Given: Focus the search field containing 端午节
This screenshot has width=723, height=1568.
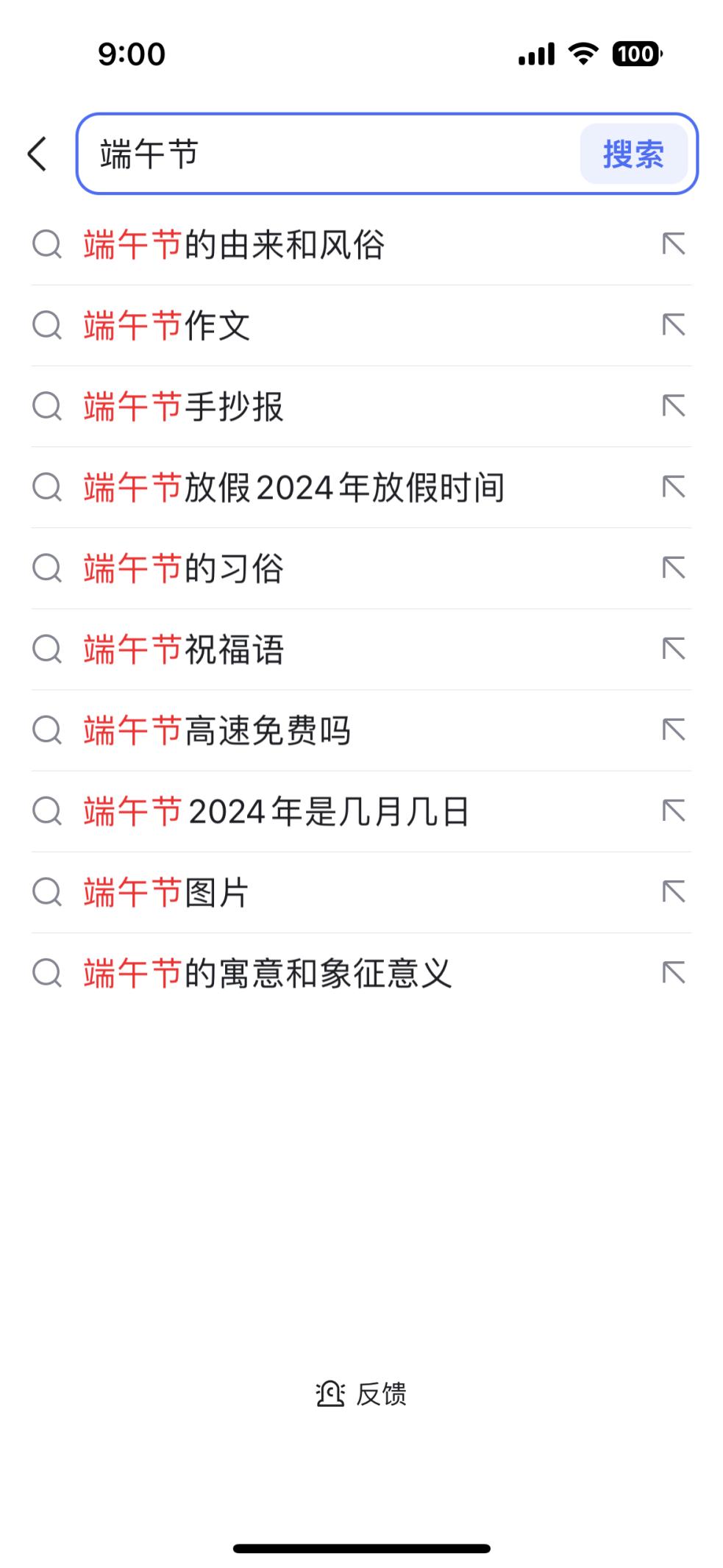Looking at the screenshot, I should (328, 154).
